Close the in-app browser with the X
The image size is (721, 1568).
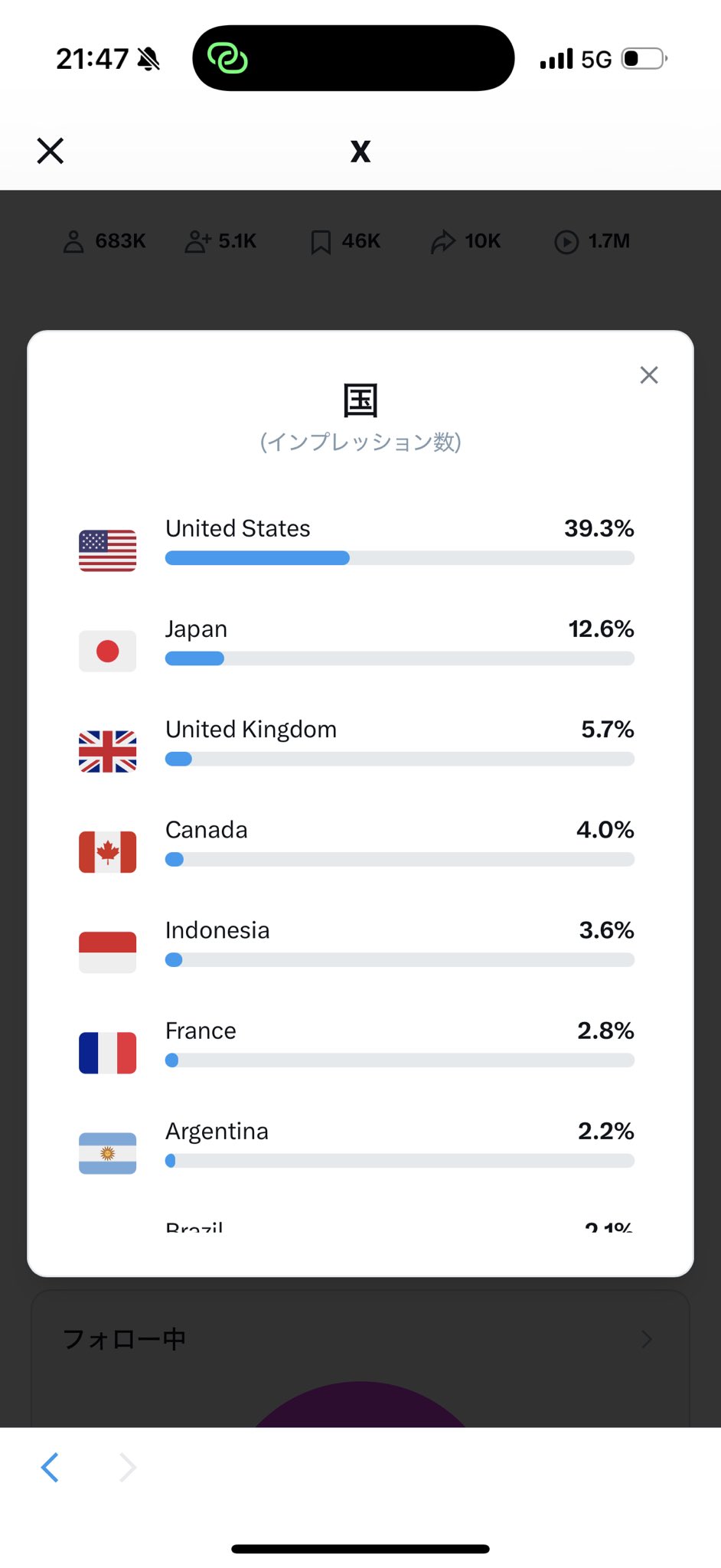pyautogui.click(x=51, y=151)
